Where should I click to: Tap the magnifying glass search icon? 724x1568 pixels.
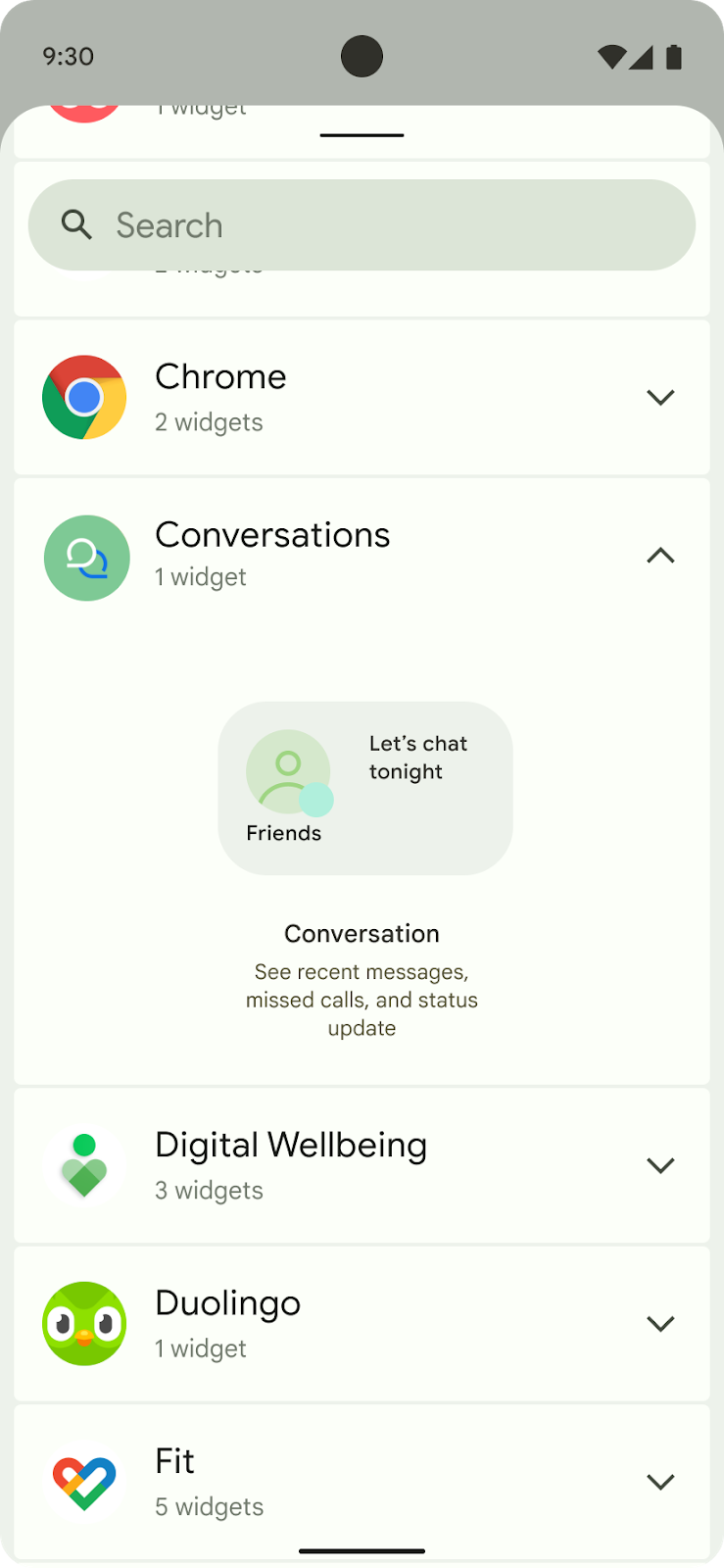pyautogui.click(x=76, y=224)
